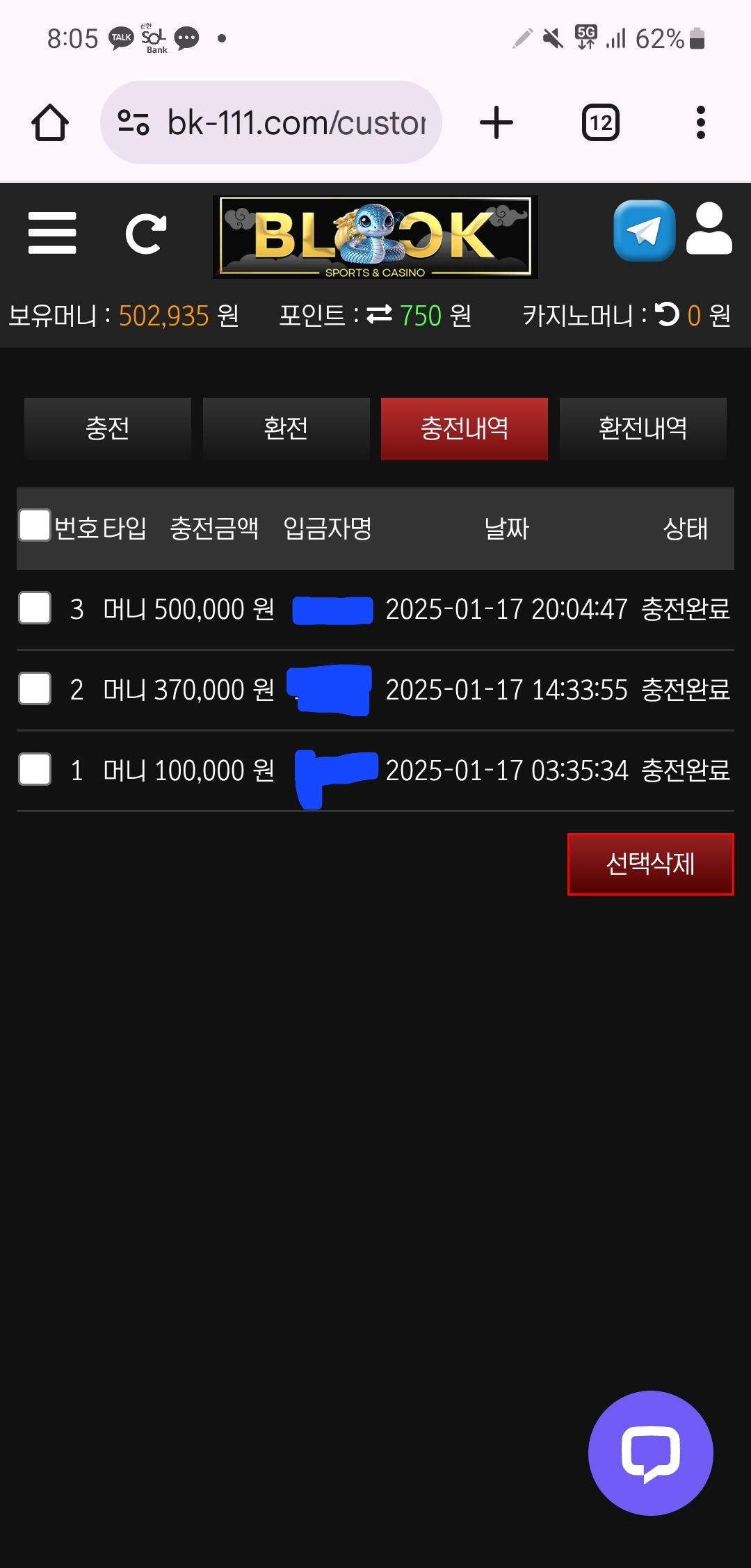Tap the refresh icon beside the logo
751x1568 pixels.
[x=146, y=234]
